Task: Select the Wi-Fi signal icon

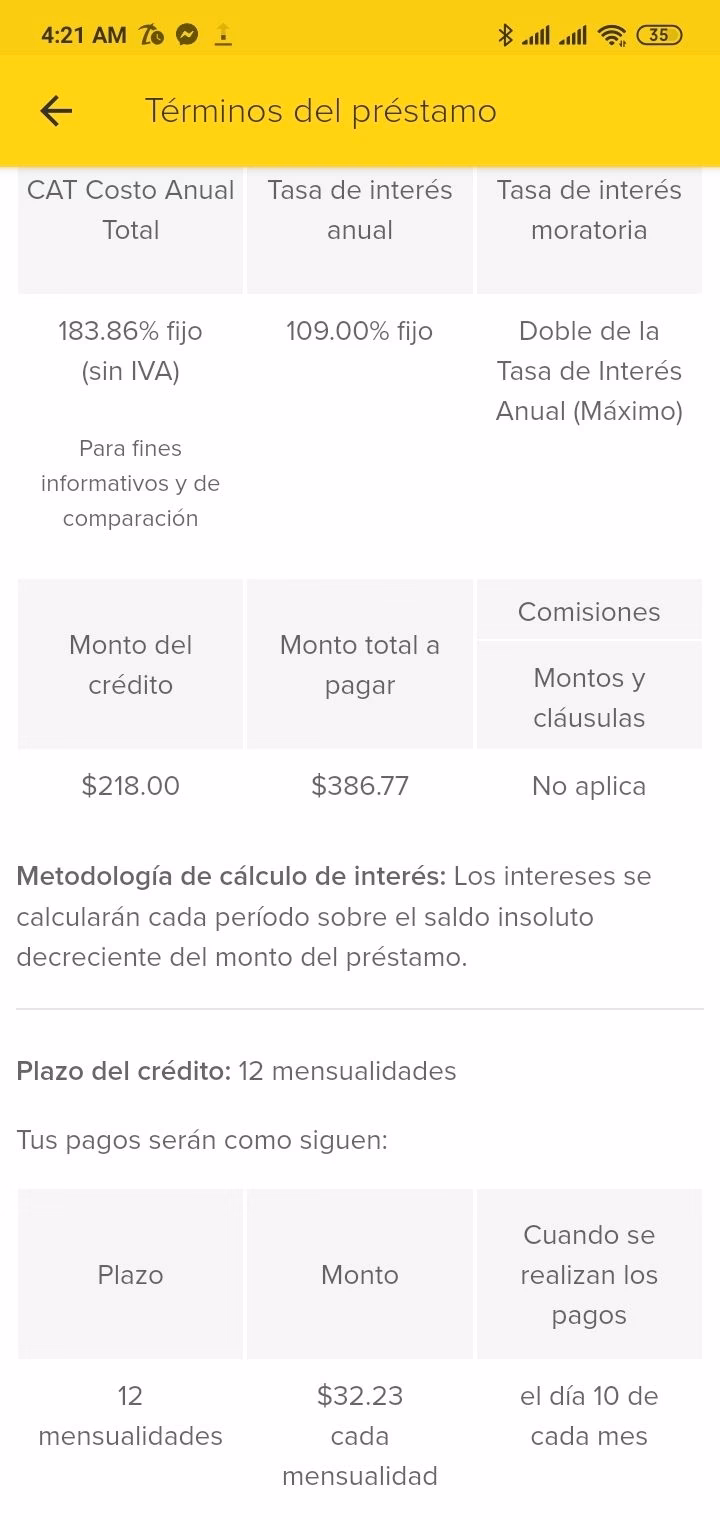Action: click(x=613, y=33)
